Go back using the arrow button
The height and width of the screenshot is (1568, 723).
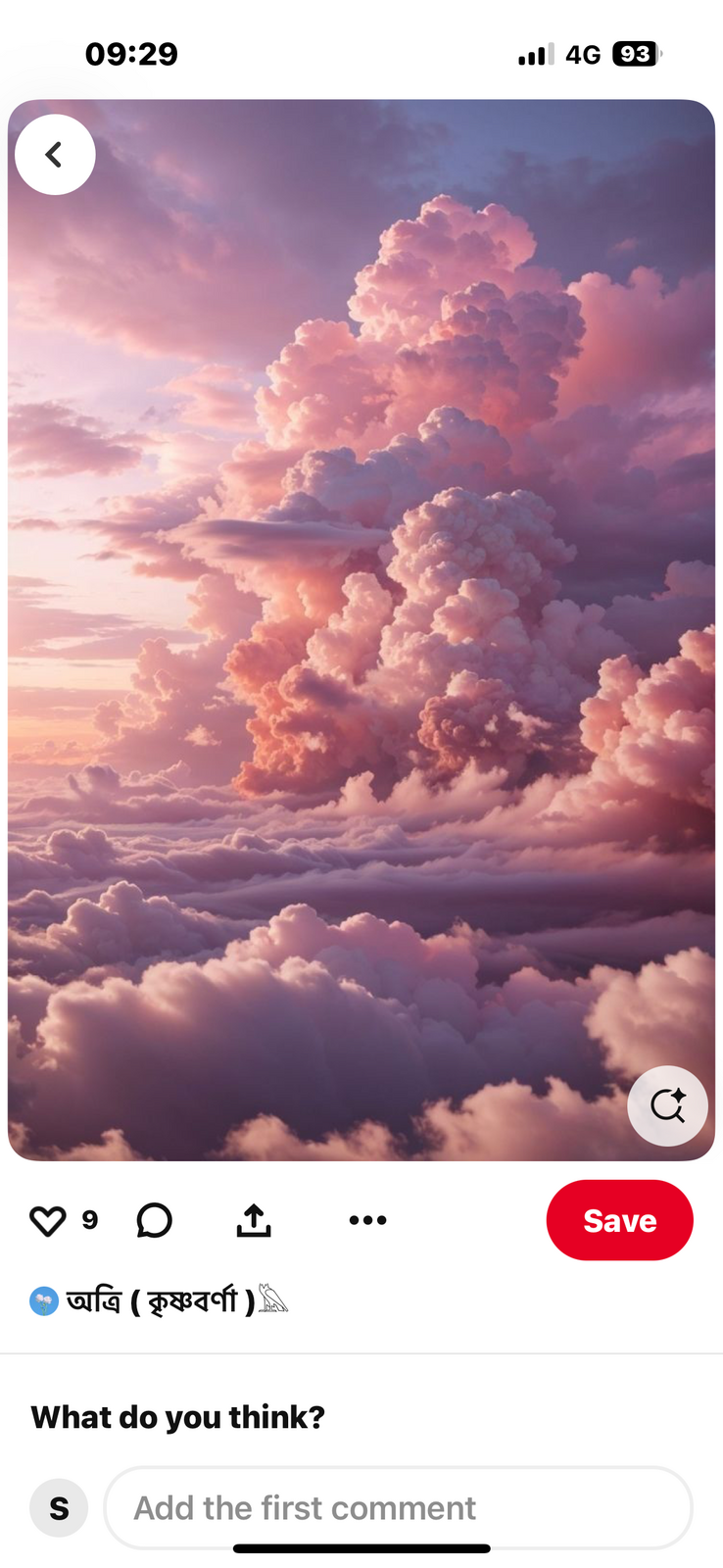click(55, 155)
